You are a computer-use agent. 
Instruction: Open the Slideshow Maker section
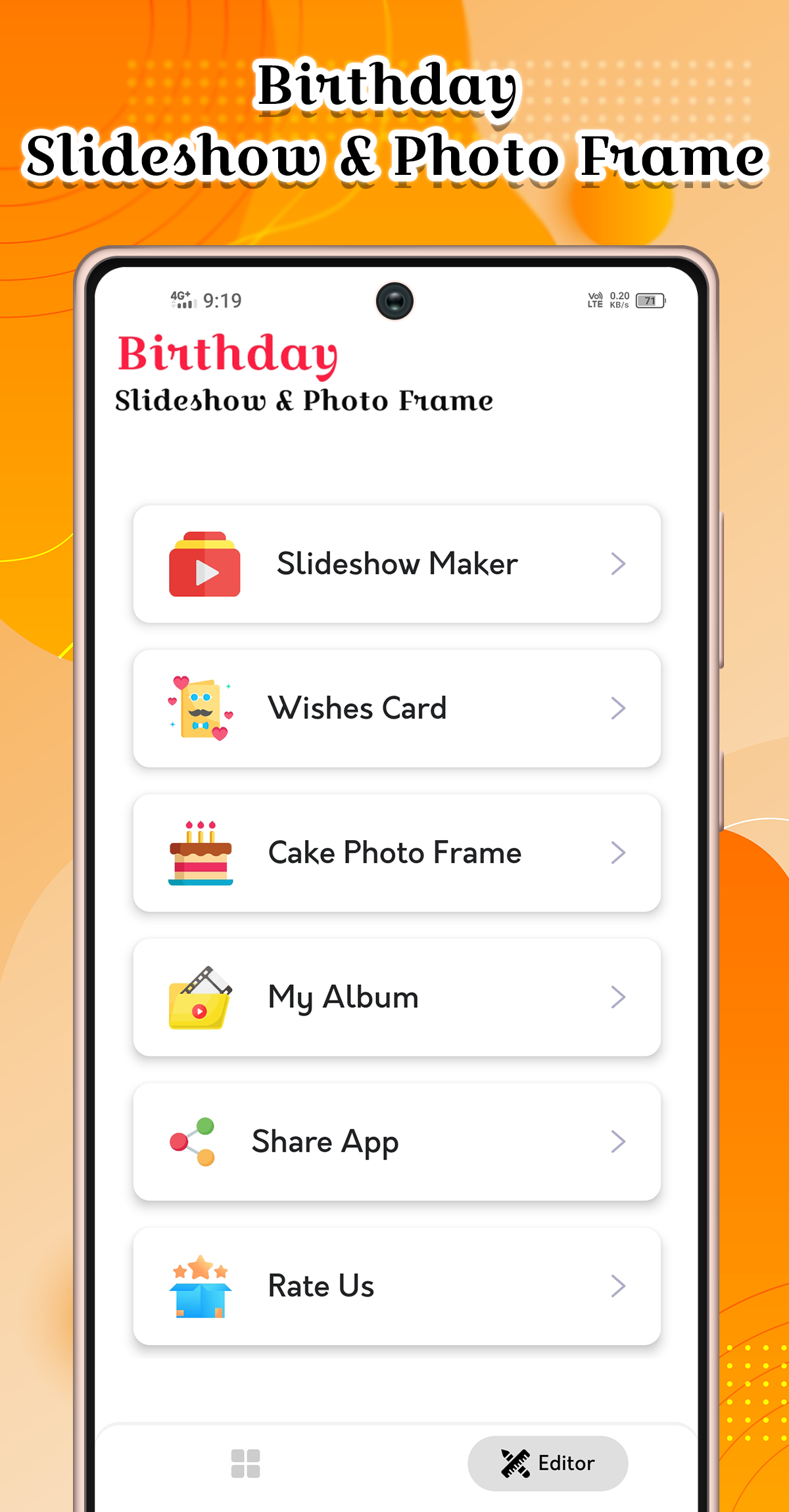click(x=397, y=564)
